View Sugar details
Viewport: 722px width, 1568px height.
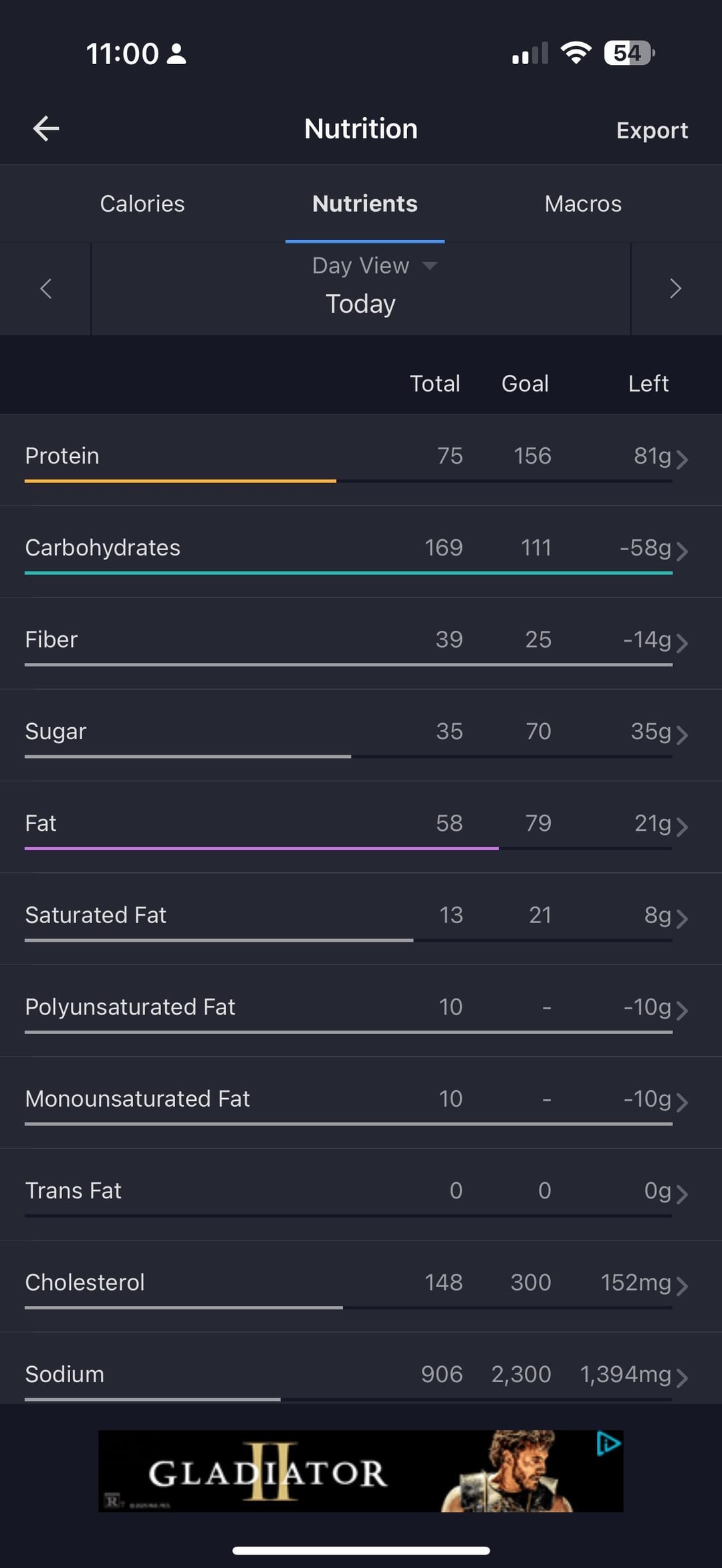tap(361, 734)
